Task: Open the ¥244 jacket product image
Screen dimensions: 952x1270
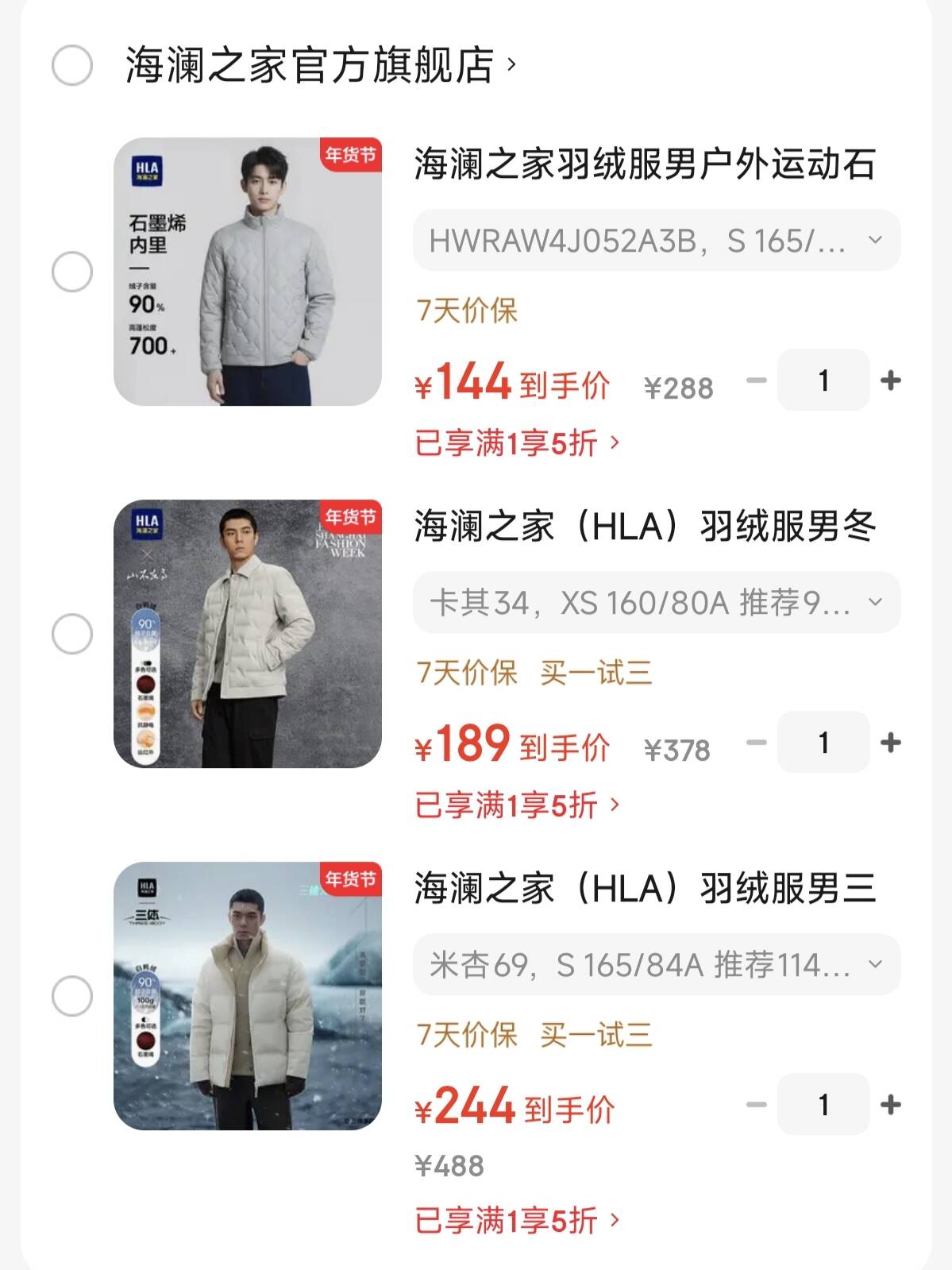Action: click(248, 996)
